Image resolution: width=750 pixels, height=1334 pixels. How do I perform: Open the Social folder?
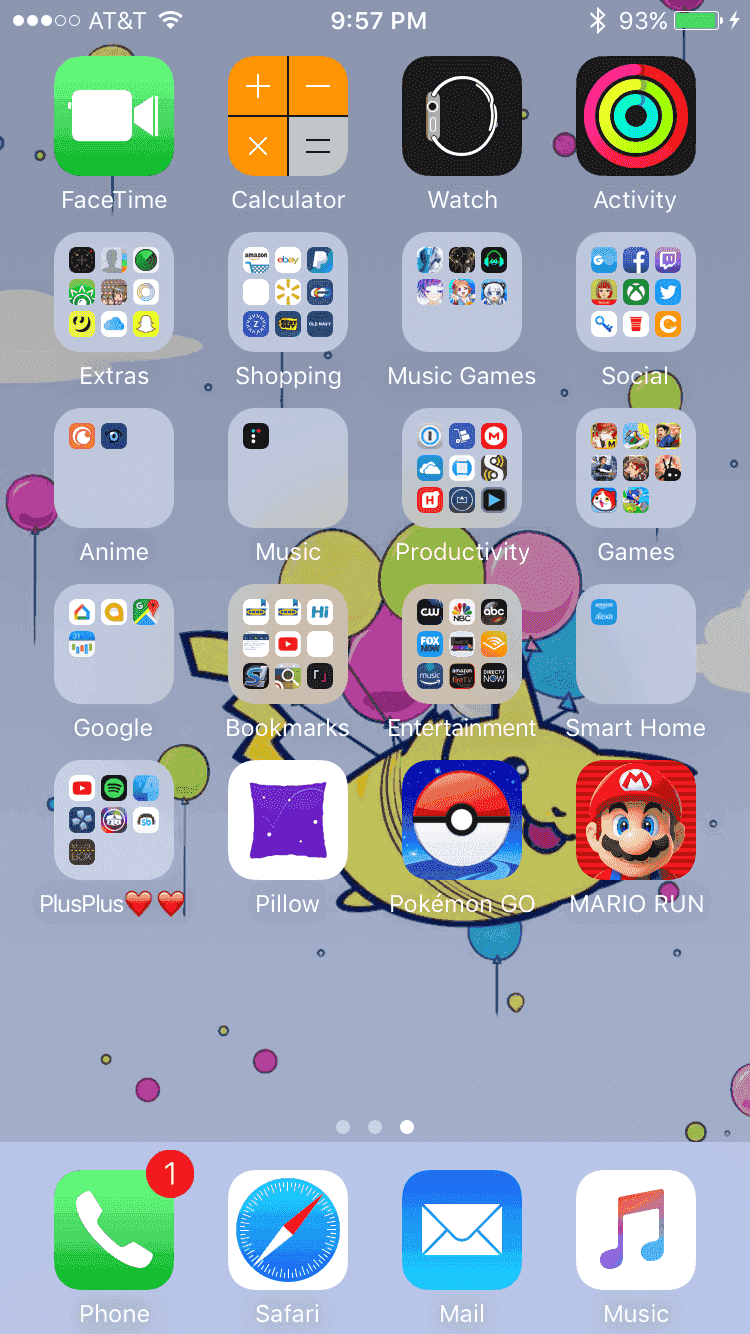(x=636, y=292)
